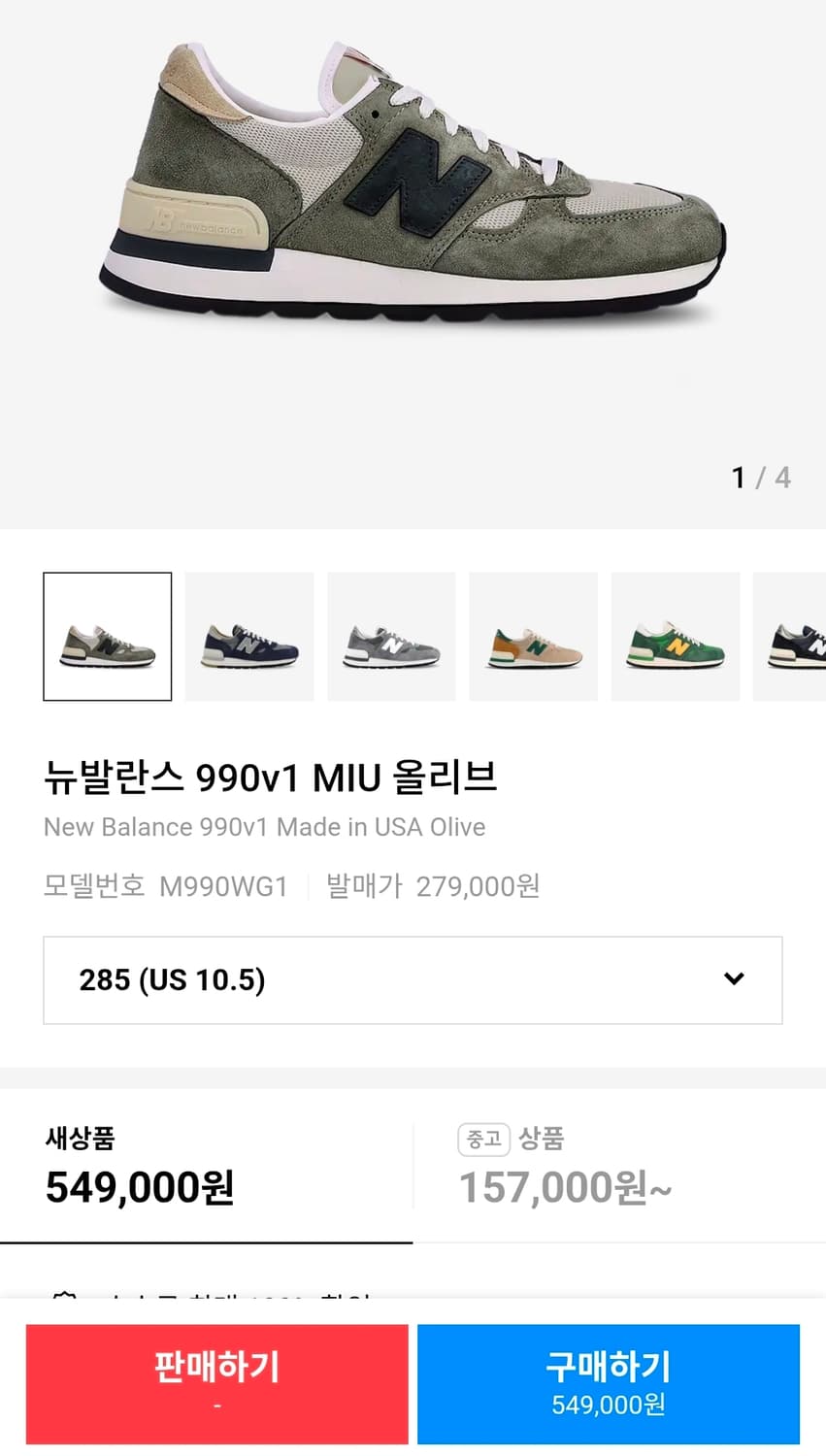Select the green and yellow colorway thumbnail
Screen dimensions: 826x1456
tap(675, 636)
